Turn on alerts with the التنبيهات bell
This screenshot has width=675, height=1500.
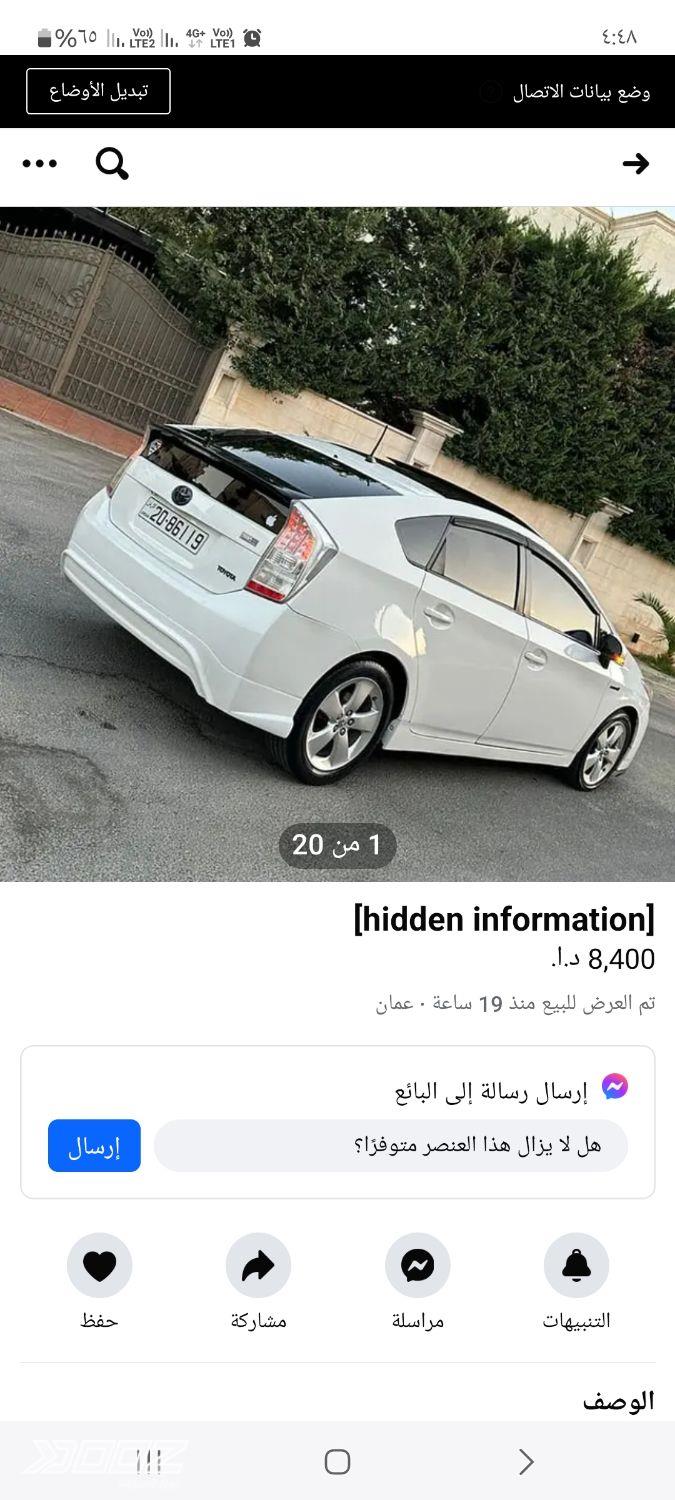pos(576,1266)
